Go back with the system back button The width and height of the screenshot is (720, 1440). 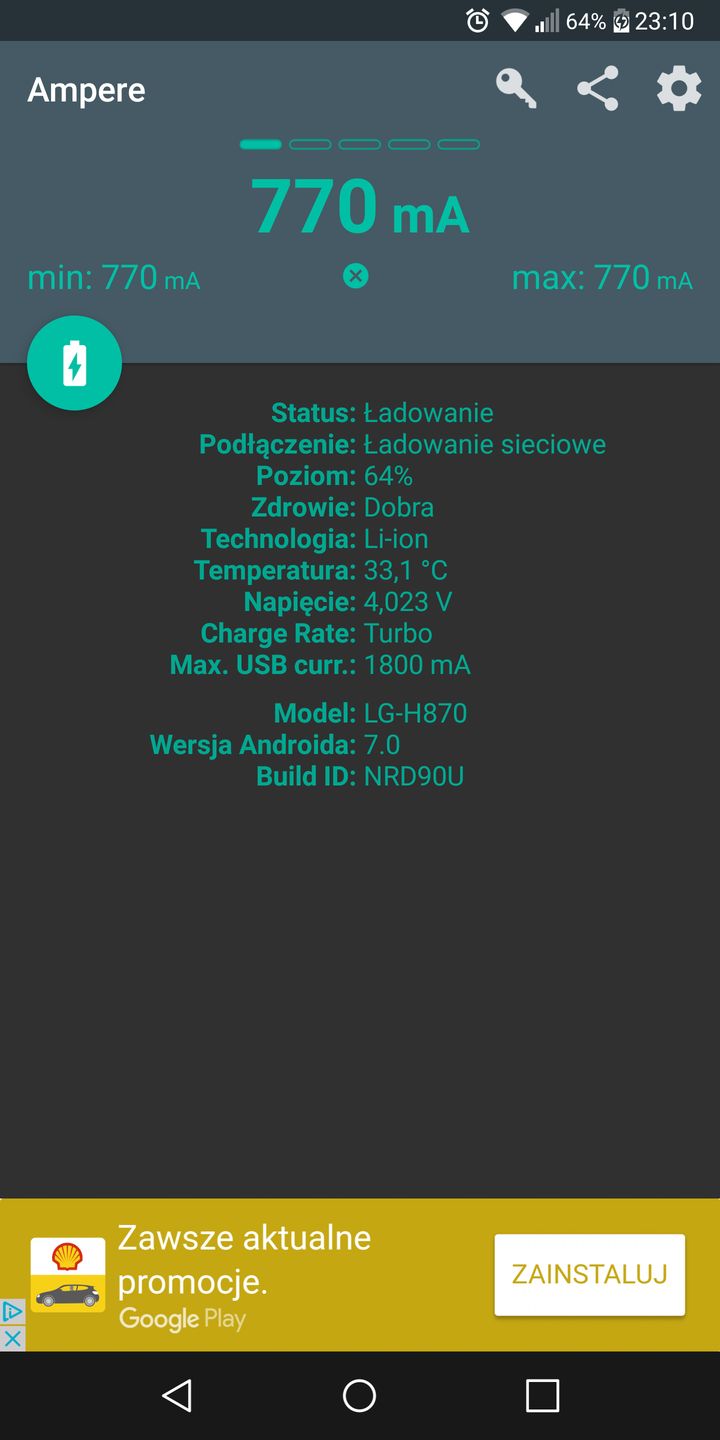click(177, 1395)
